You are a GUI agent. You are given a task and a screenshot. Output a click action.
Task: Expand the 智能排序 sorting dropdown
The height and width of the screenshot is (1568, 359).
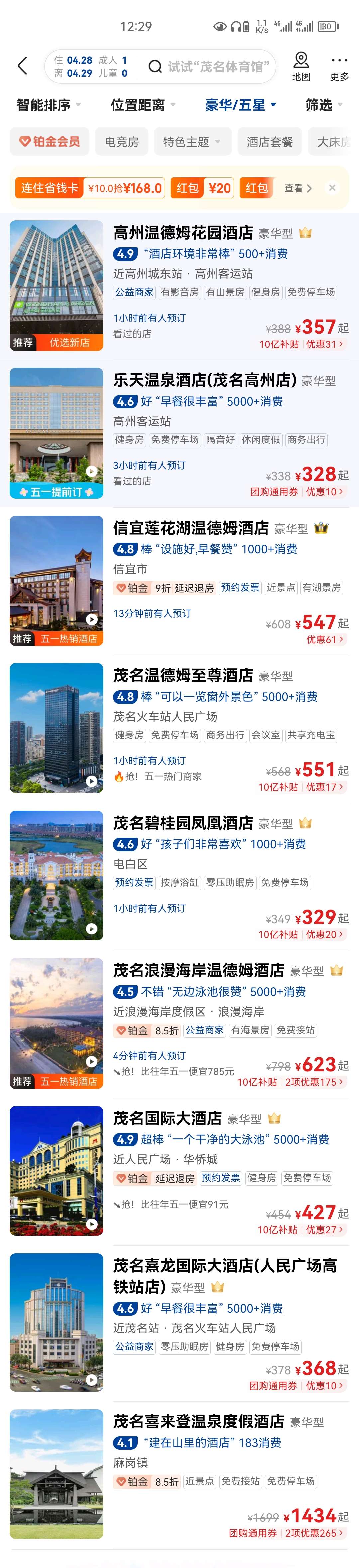48,105
